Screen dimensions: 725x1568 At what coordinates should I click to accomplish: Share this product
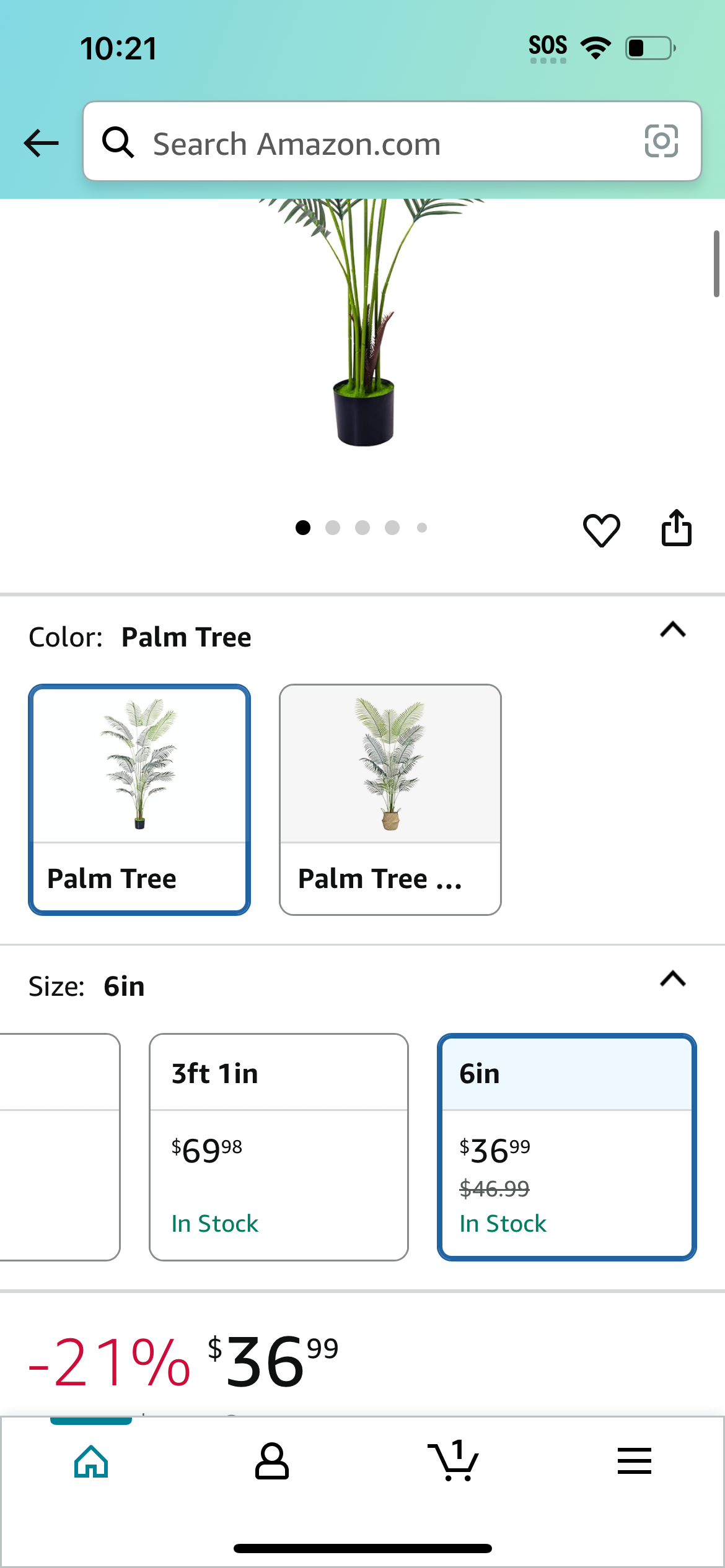(676, 528)
